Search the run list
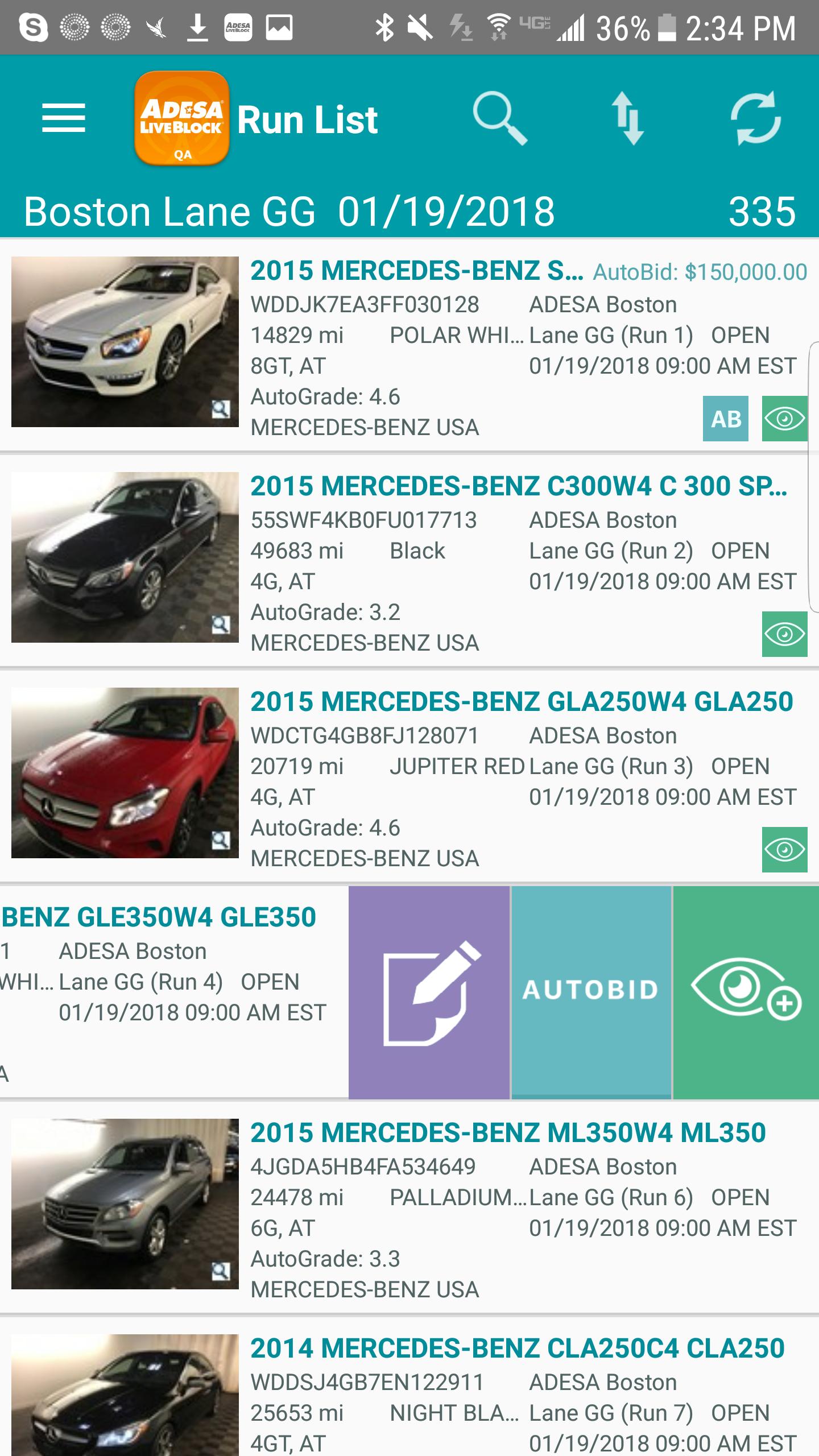 click(499, 118)
